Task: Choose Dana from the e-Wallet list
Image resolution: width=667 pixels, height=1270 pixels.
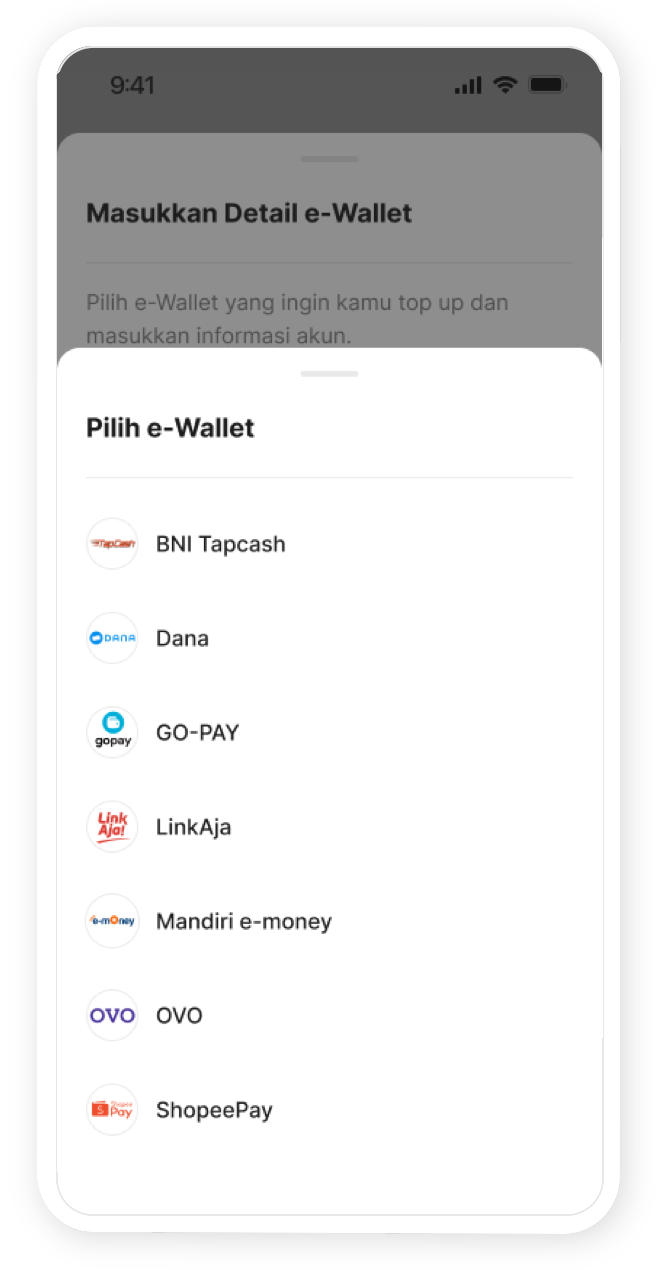Action: coord(329,638)
